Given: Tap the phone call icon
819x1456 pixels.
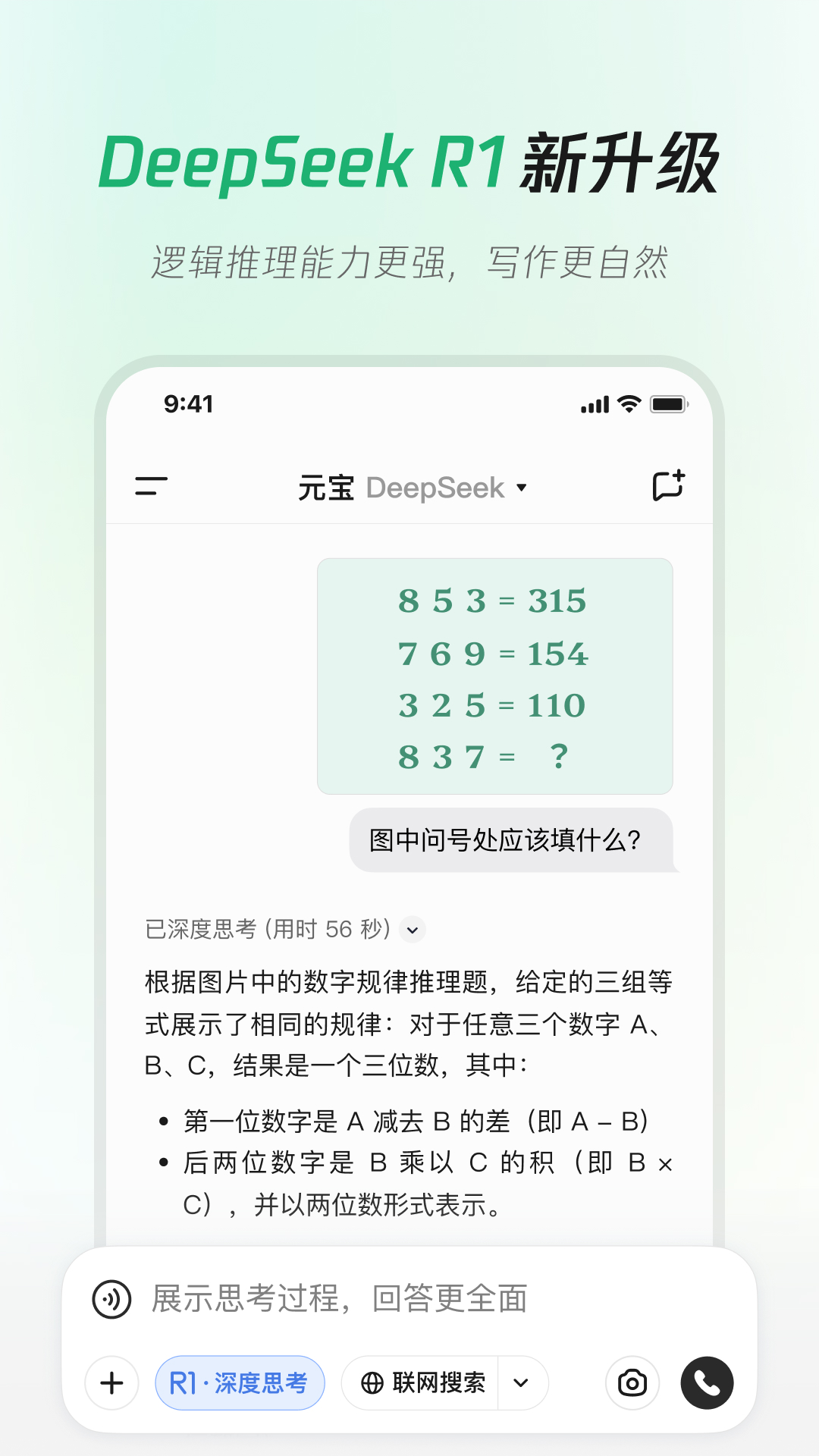Looking at the screenshot, I should [x=707, y=1382].
